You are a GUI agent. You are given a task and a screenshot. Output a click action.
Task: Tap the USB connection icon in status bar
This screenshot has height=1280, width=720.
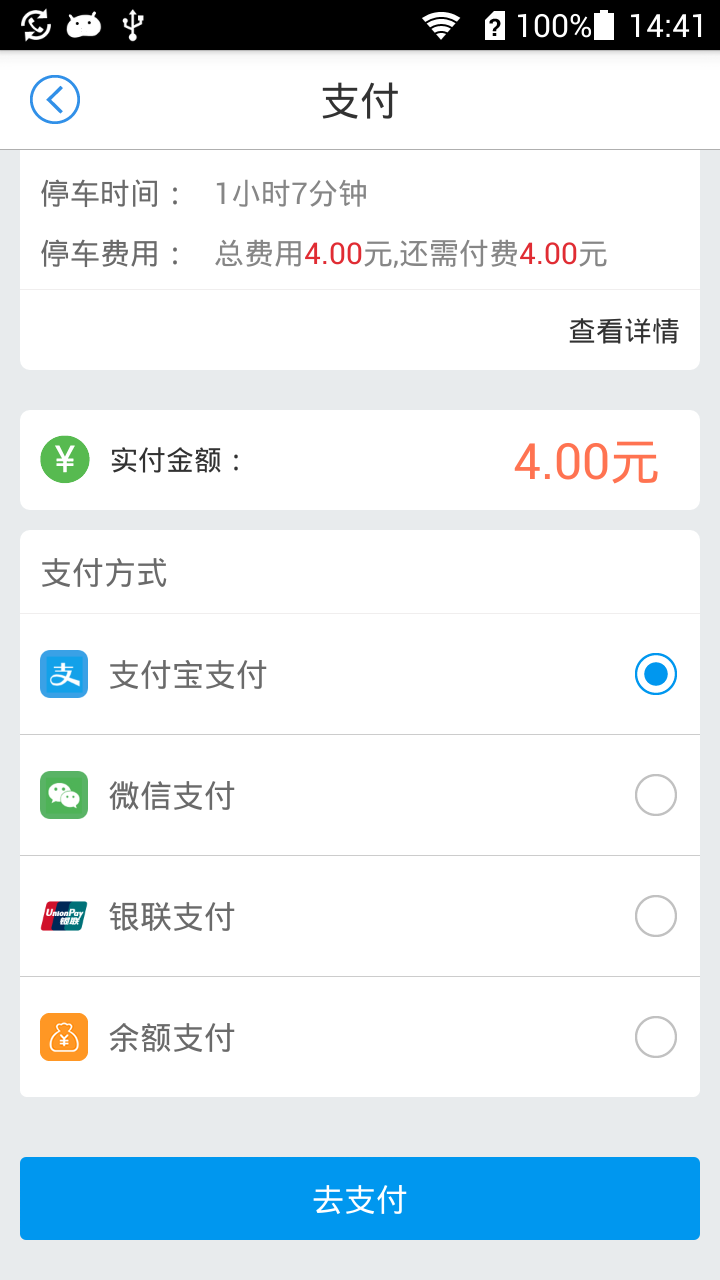point(135,24)
